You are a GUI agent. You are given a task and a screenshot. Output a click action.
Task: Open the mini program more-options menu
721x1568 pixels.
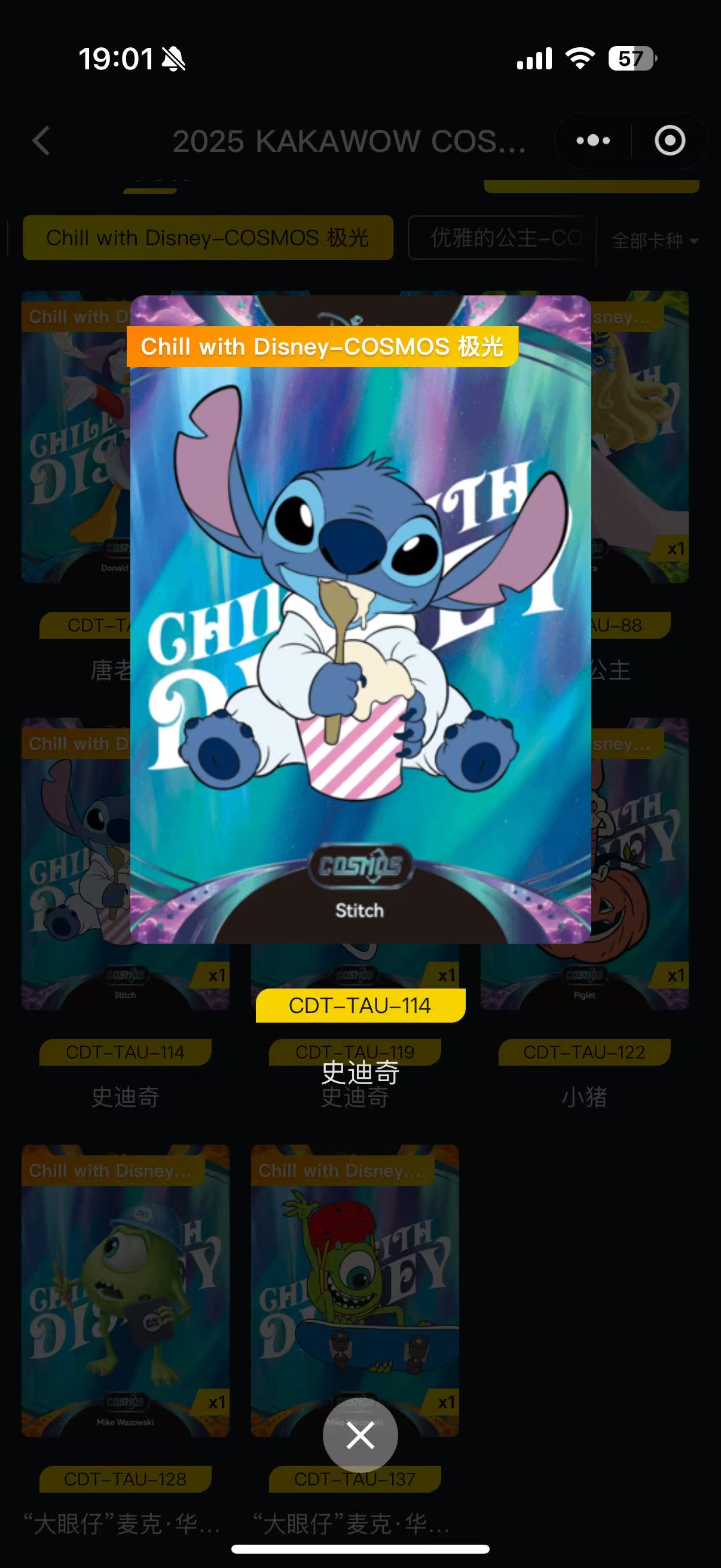tap(593, 141)
